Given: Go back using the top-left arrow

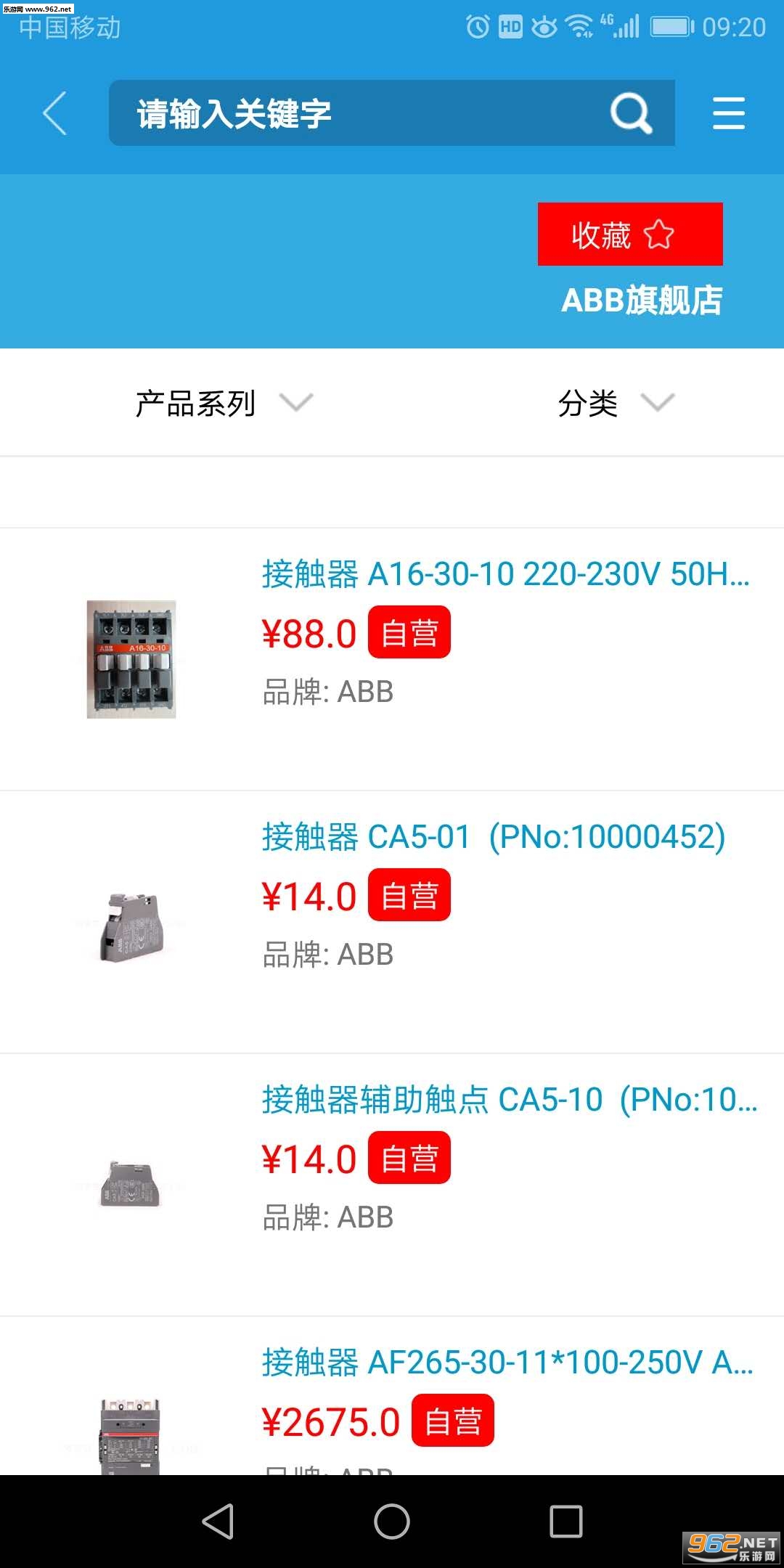Looking at the screenshot, I should click(x=55, y=113).
